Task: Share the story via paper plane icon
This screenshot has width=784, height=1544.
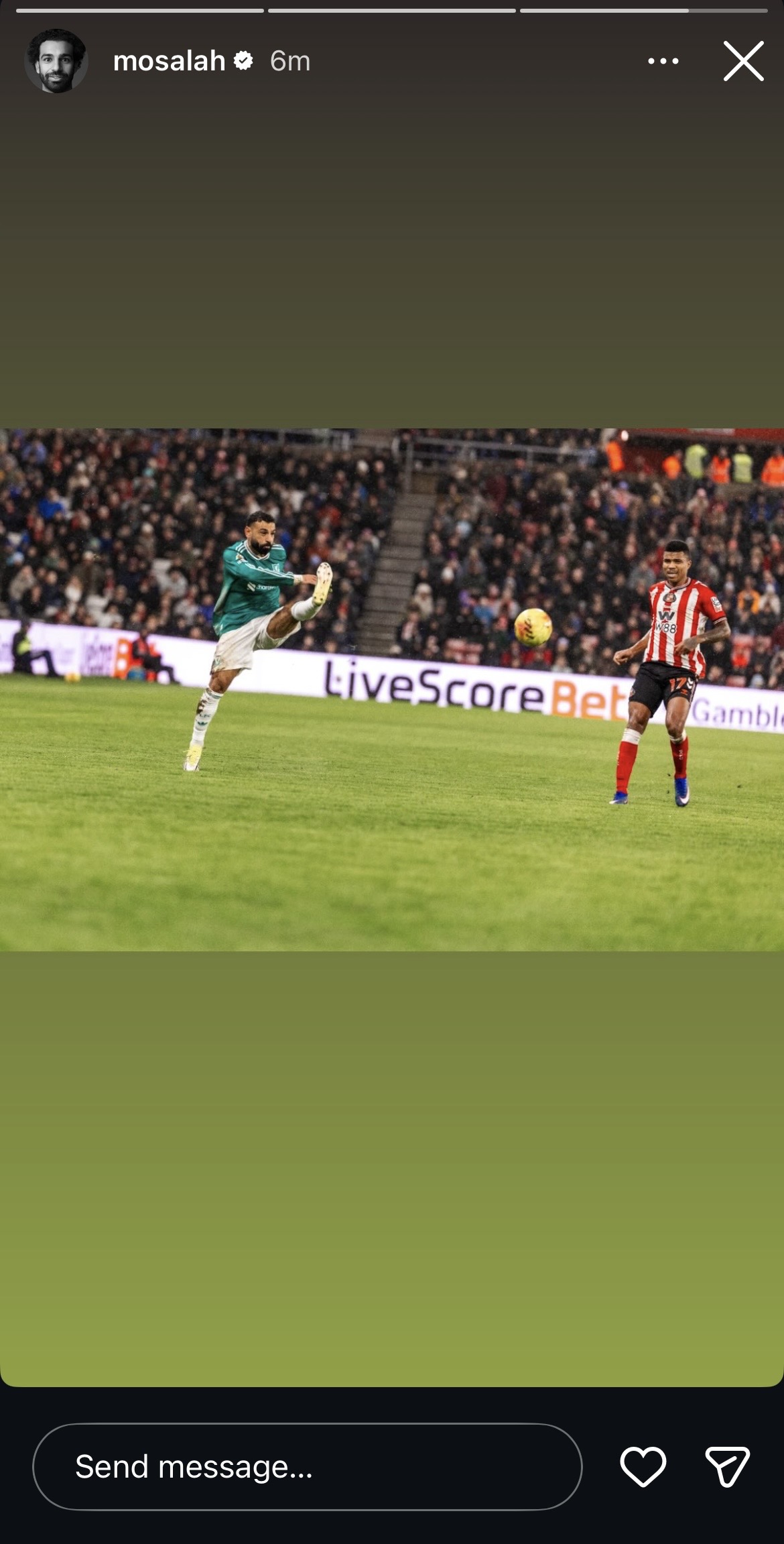Action: pos(727,1466)
